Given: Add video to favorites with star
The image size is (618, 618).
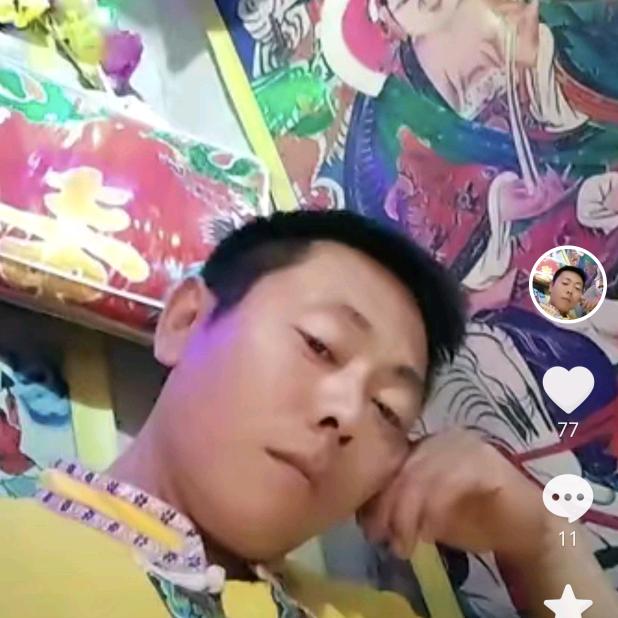Looking at the screenshot, I should 568,601.
